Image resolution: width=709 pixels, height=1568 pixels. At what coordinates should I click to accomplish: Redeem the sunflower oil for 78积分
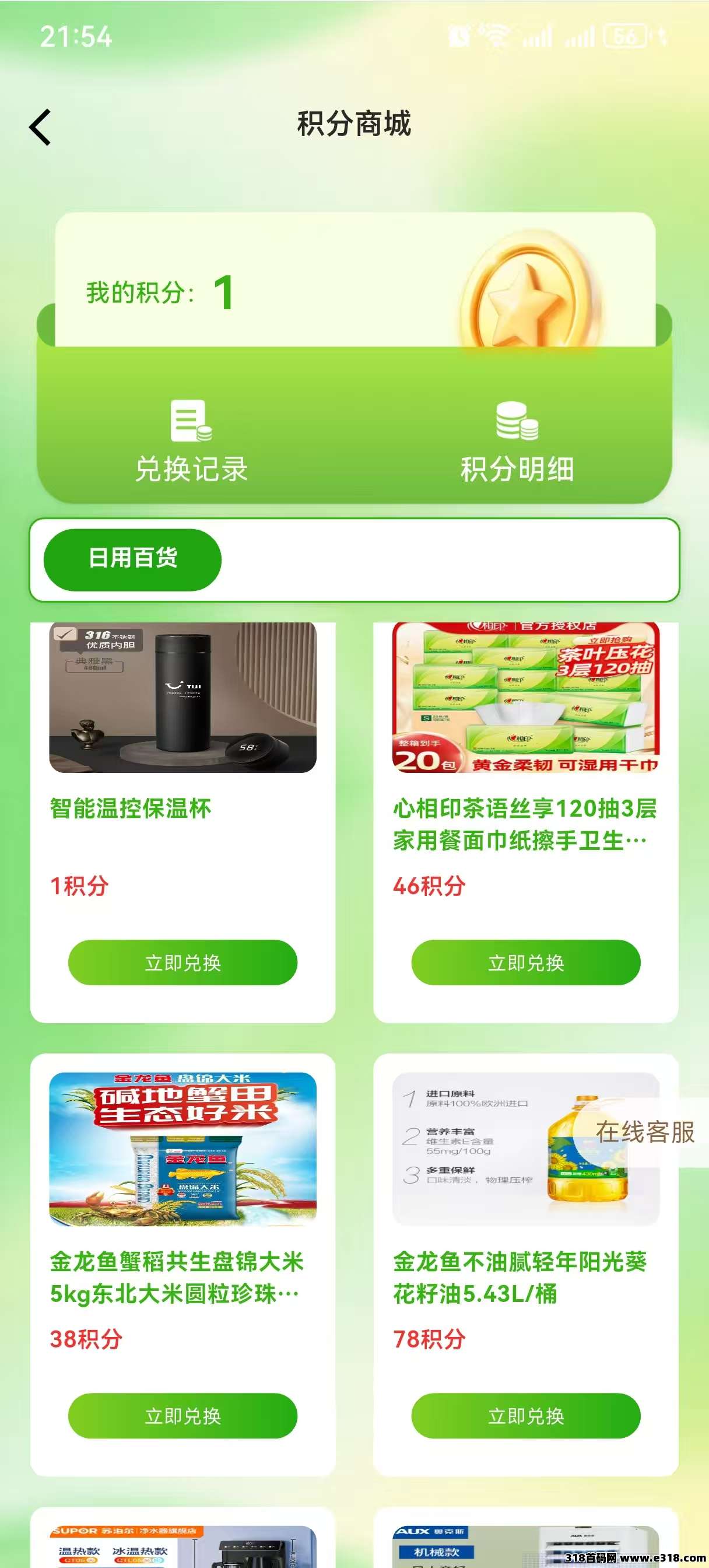point(525,1415)
